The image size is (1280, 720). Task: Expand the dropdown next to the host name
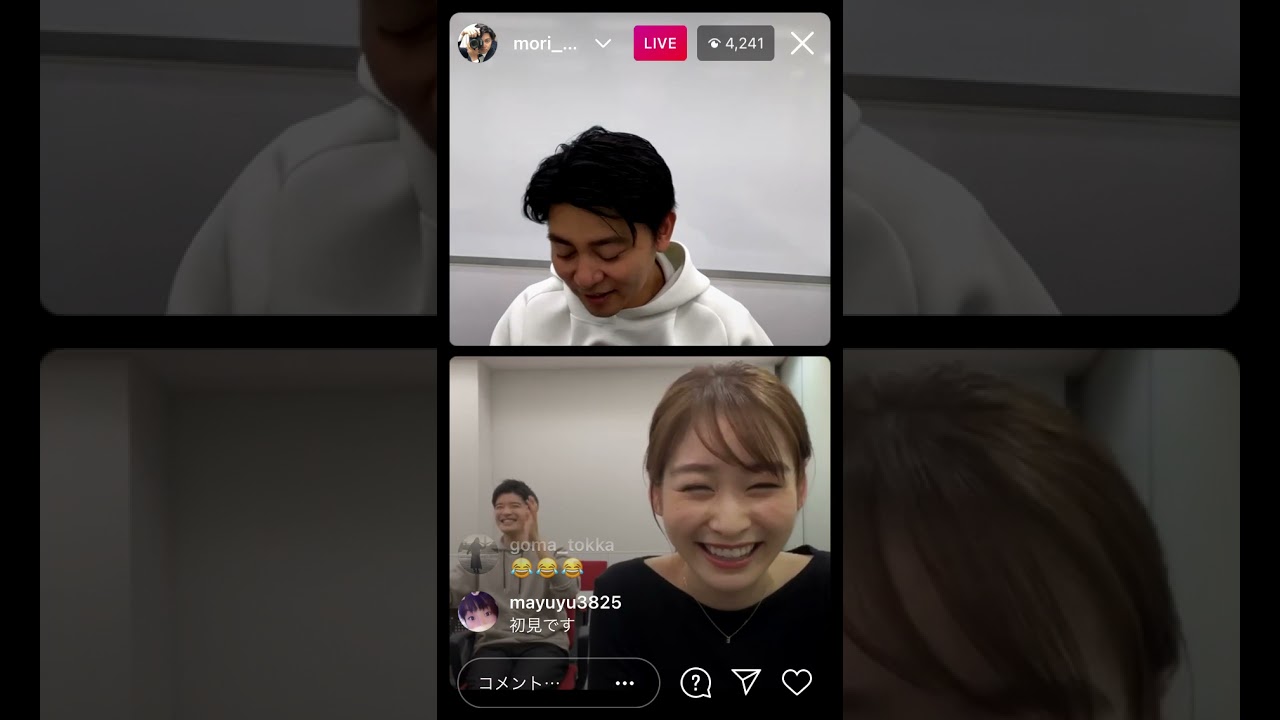[x=603, y=43]
